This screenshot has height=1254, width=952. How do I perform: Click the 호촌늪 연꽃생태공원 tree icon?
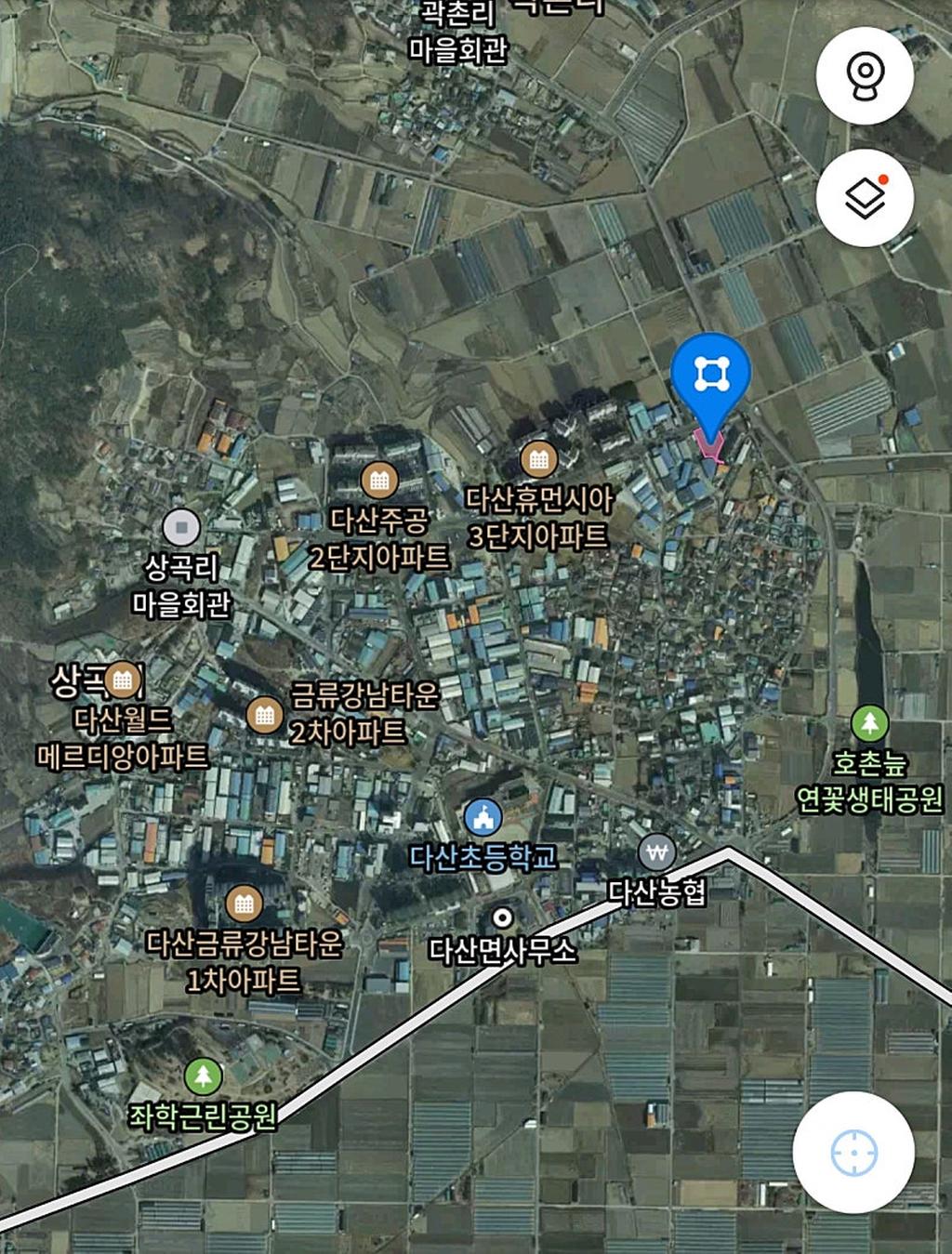[x=870, y=720]
